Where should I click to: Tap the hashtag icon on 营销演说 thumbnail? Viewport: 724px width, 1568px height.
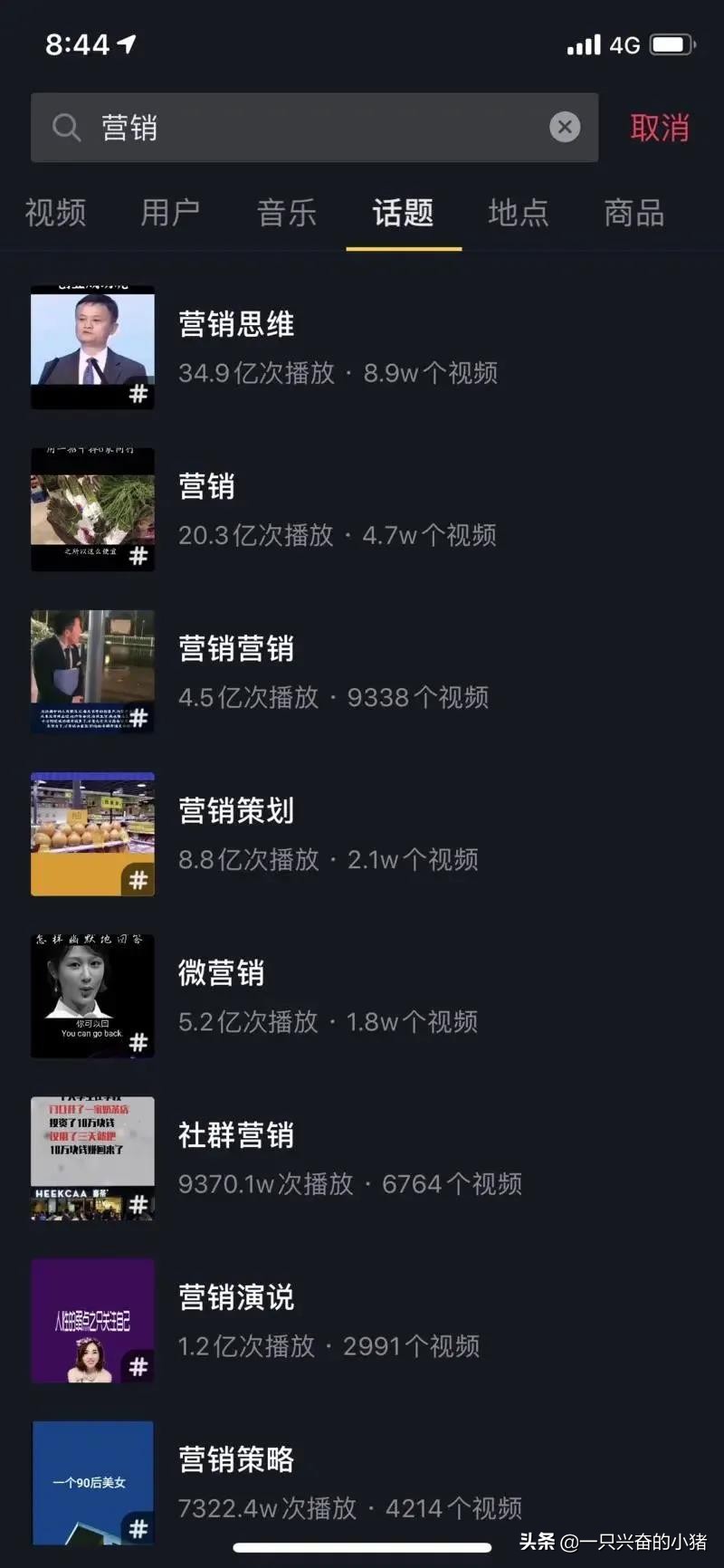[x=138, y=1365]
